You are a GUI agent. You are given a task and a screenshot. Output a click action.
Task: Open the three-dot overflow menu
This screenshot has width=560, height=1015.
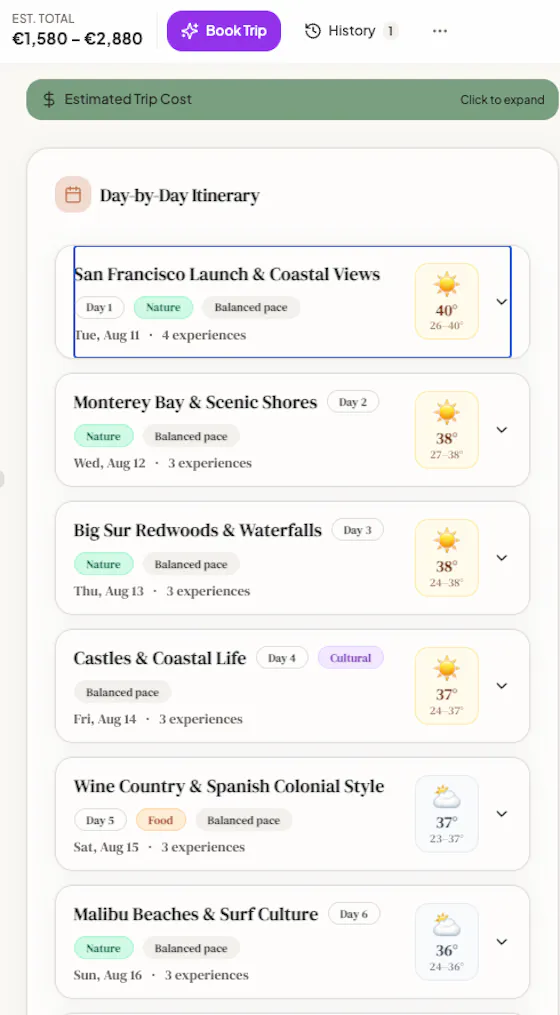pyautogui.click(x=440, y=30)
